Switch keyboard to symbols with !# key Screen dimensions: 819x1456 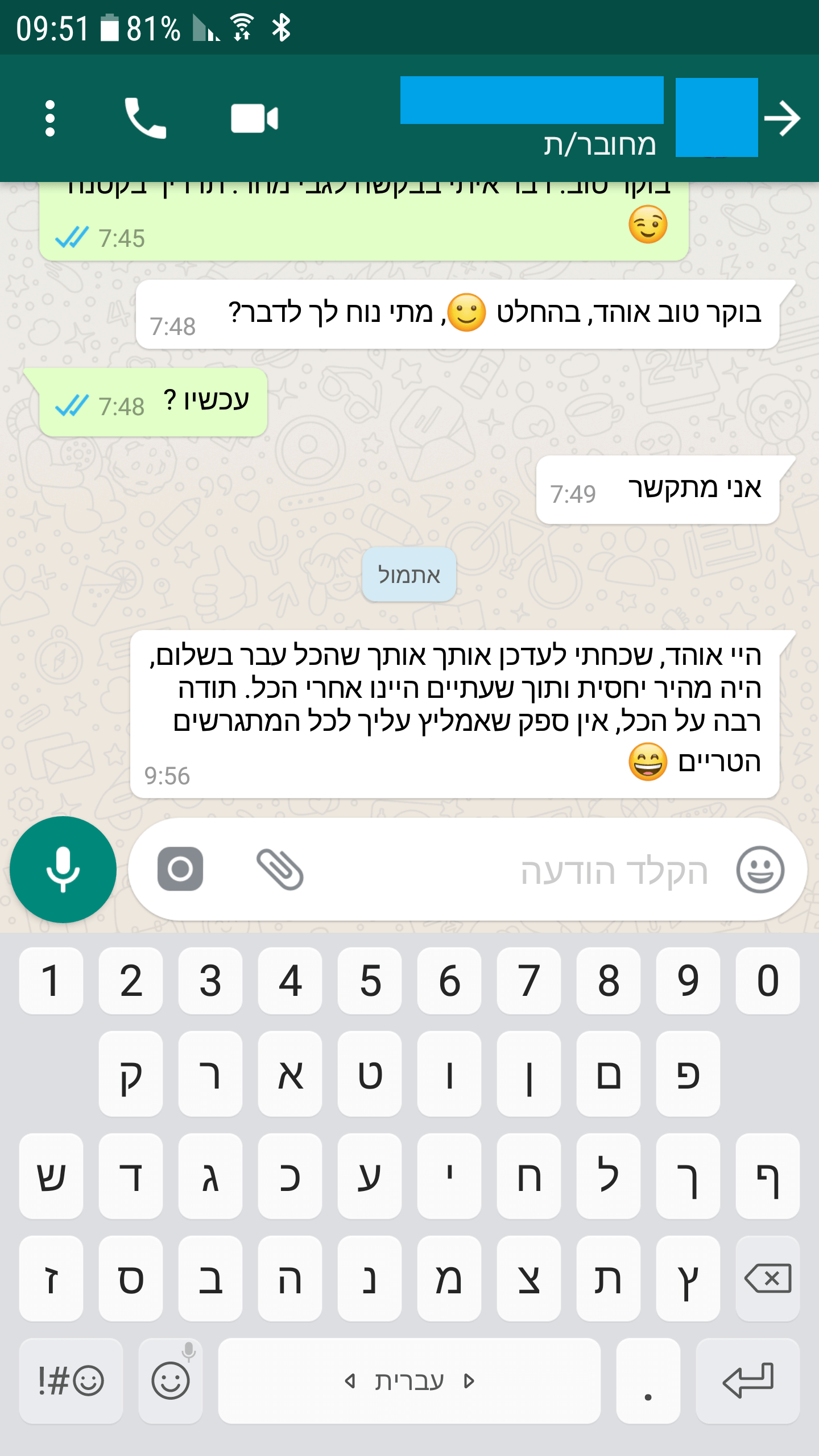[x=71, y=1381]
